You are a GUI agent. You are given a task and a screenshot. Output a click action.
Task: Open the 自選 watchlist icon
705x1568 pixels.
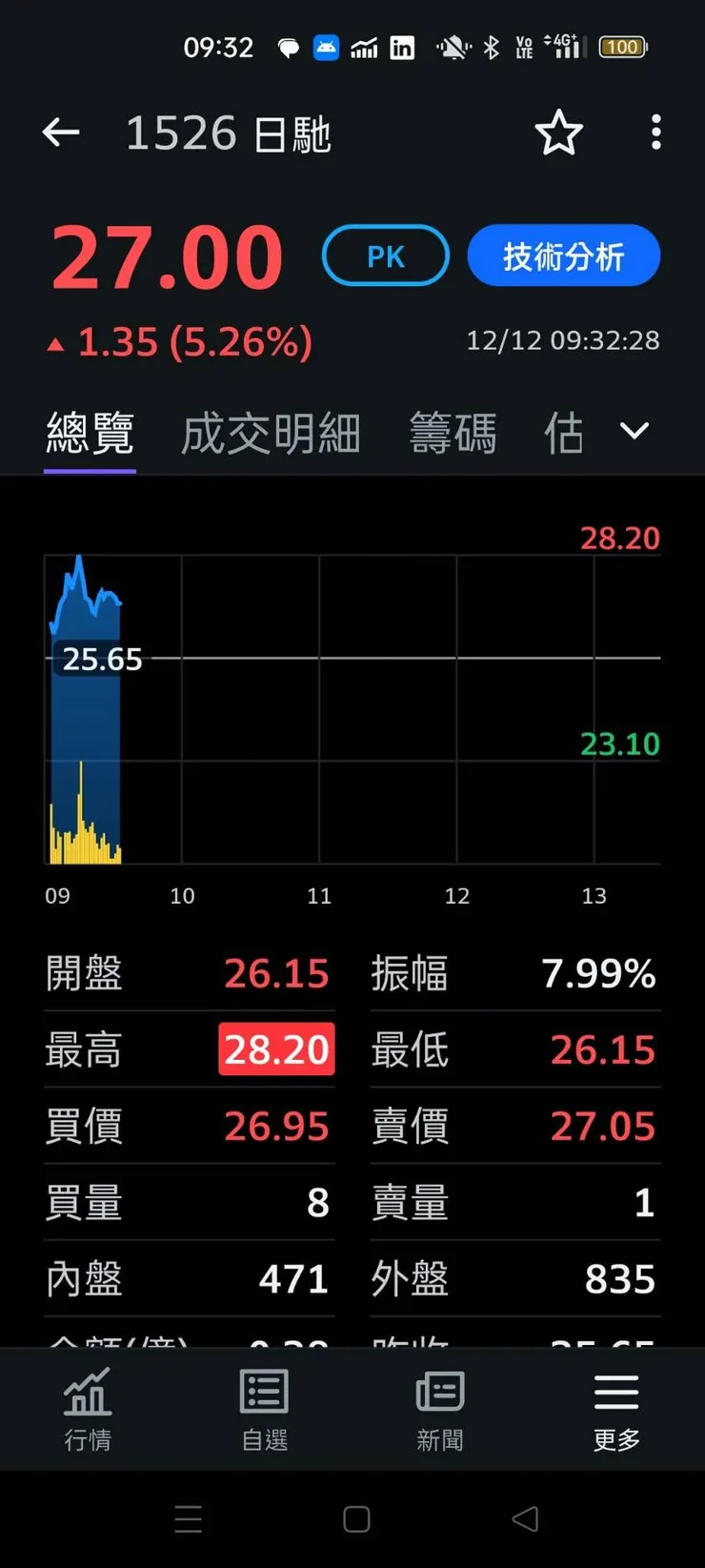[263, 1406]
